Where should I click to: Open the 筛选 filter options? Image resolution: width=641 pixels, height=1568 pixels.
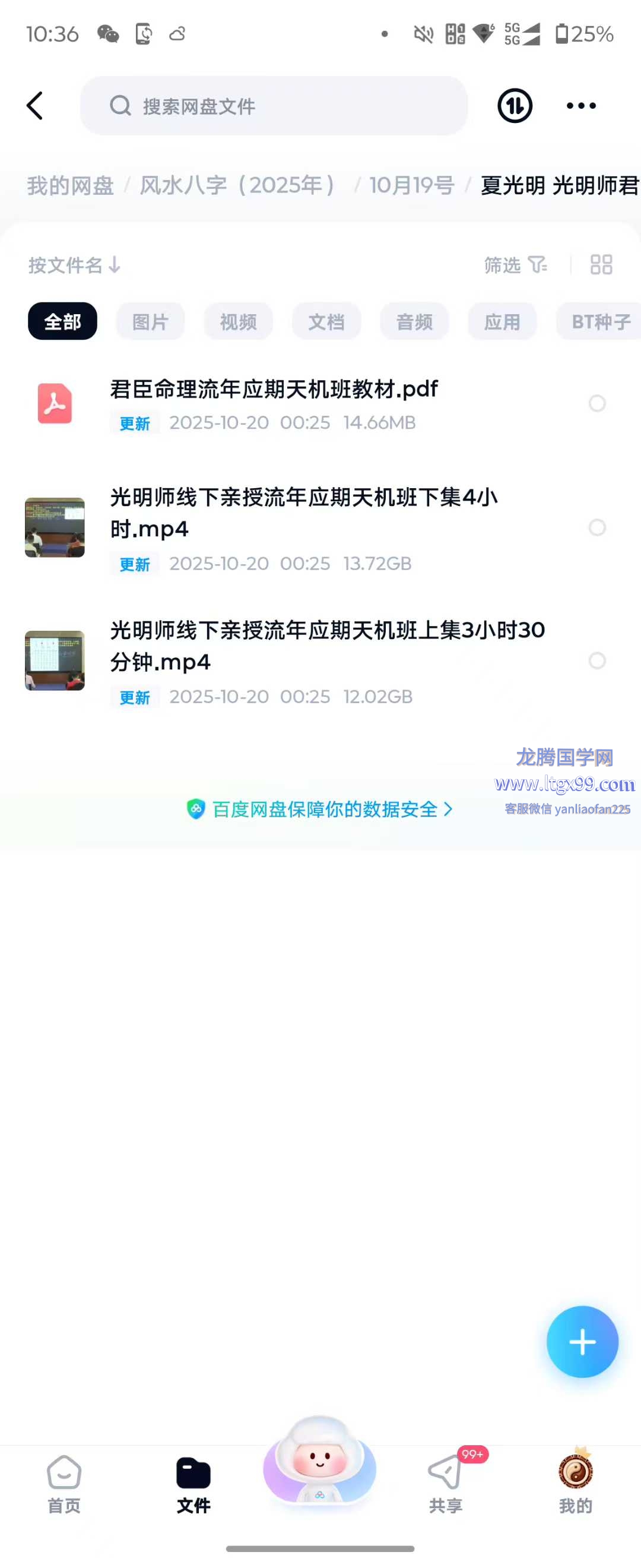pyautogui.click(x=515, y=265)
